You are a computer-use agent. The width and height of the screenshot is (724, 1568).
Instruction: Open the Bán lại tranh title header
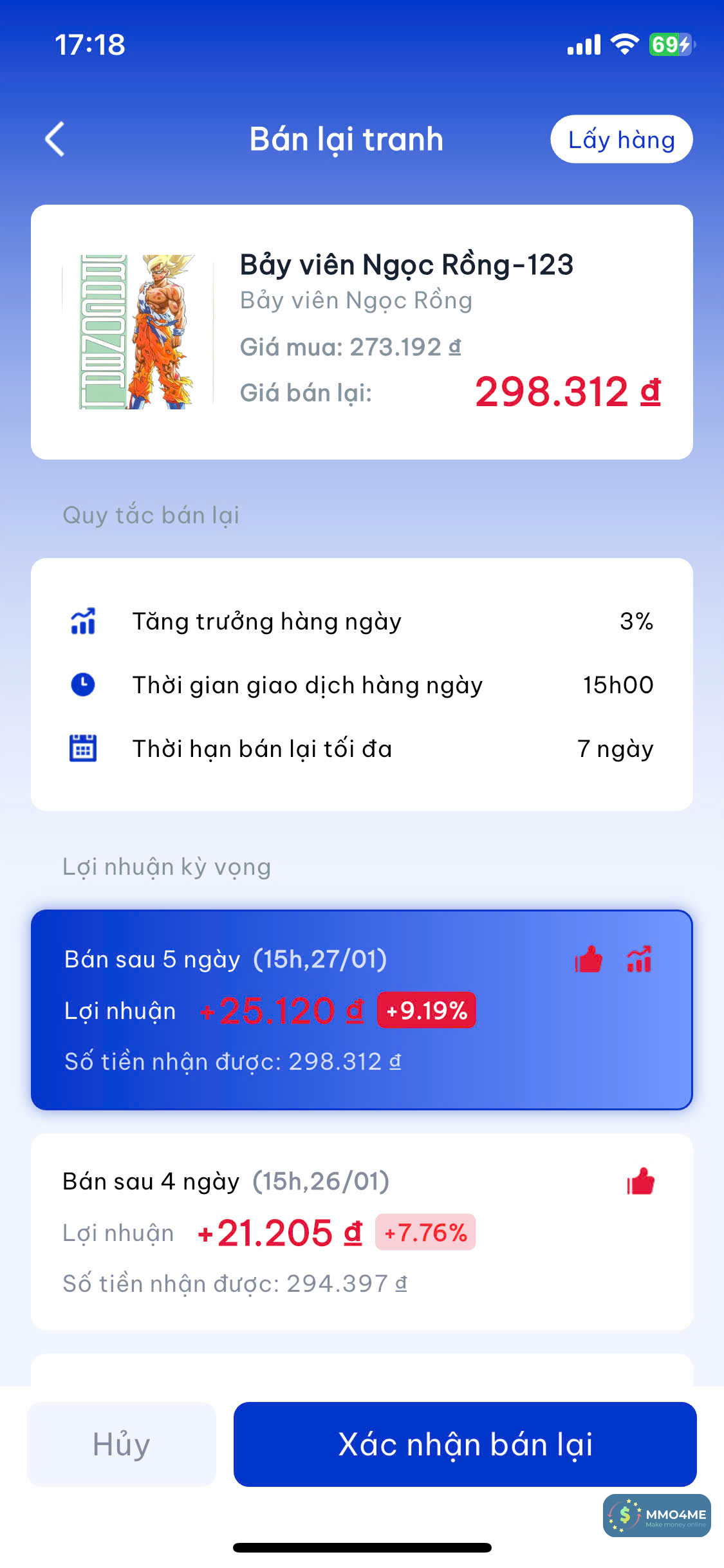coord(347,138)
